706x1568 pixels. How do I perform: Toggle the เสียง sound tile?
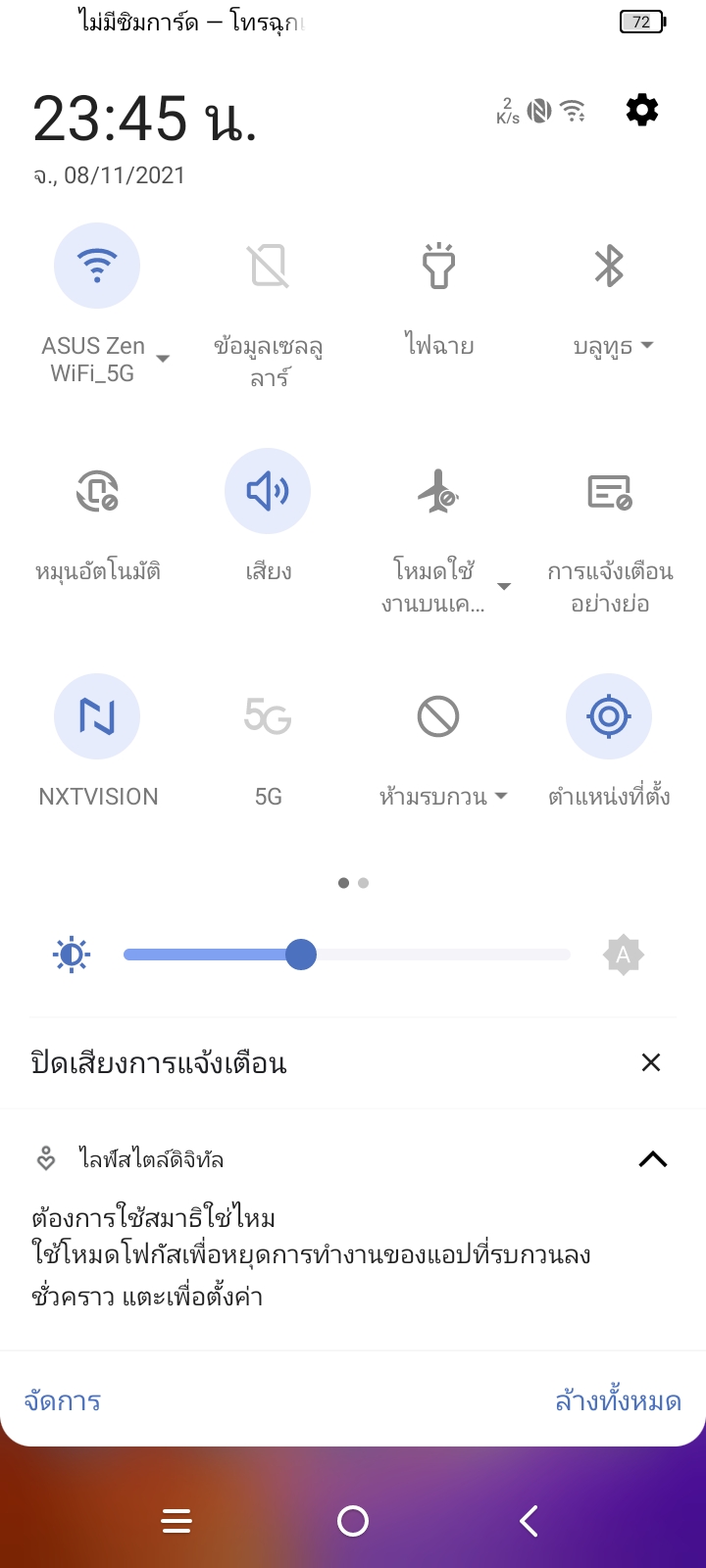[x=268, y=491]
